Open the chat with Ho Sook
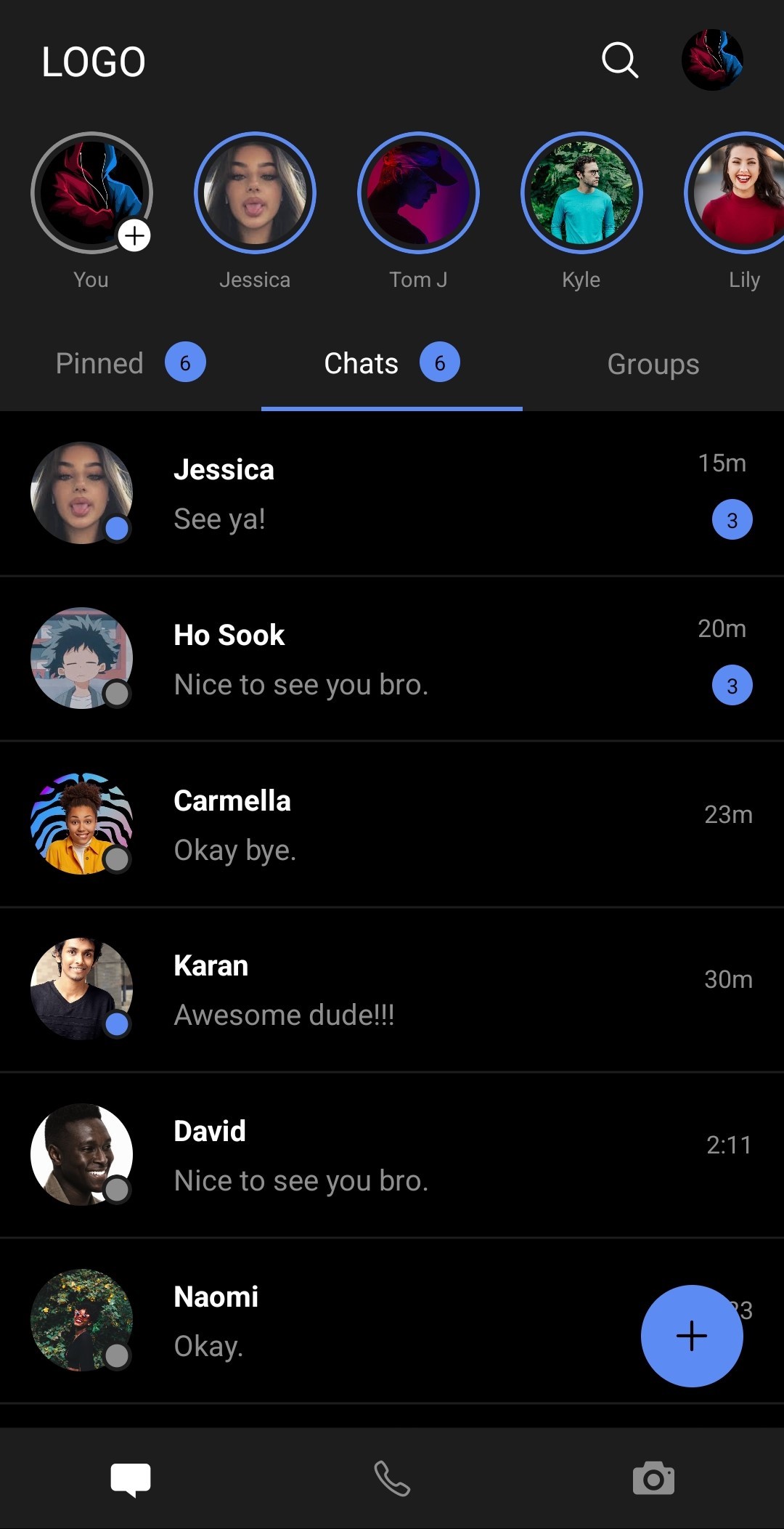The image size is (784, 1529). pos(392,659)
